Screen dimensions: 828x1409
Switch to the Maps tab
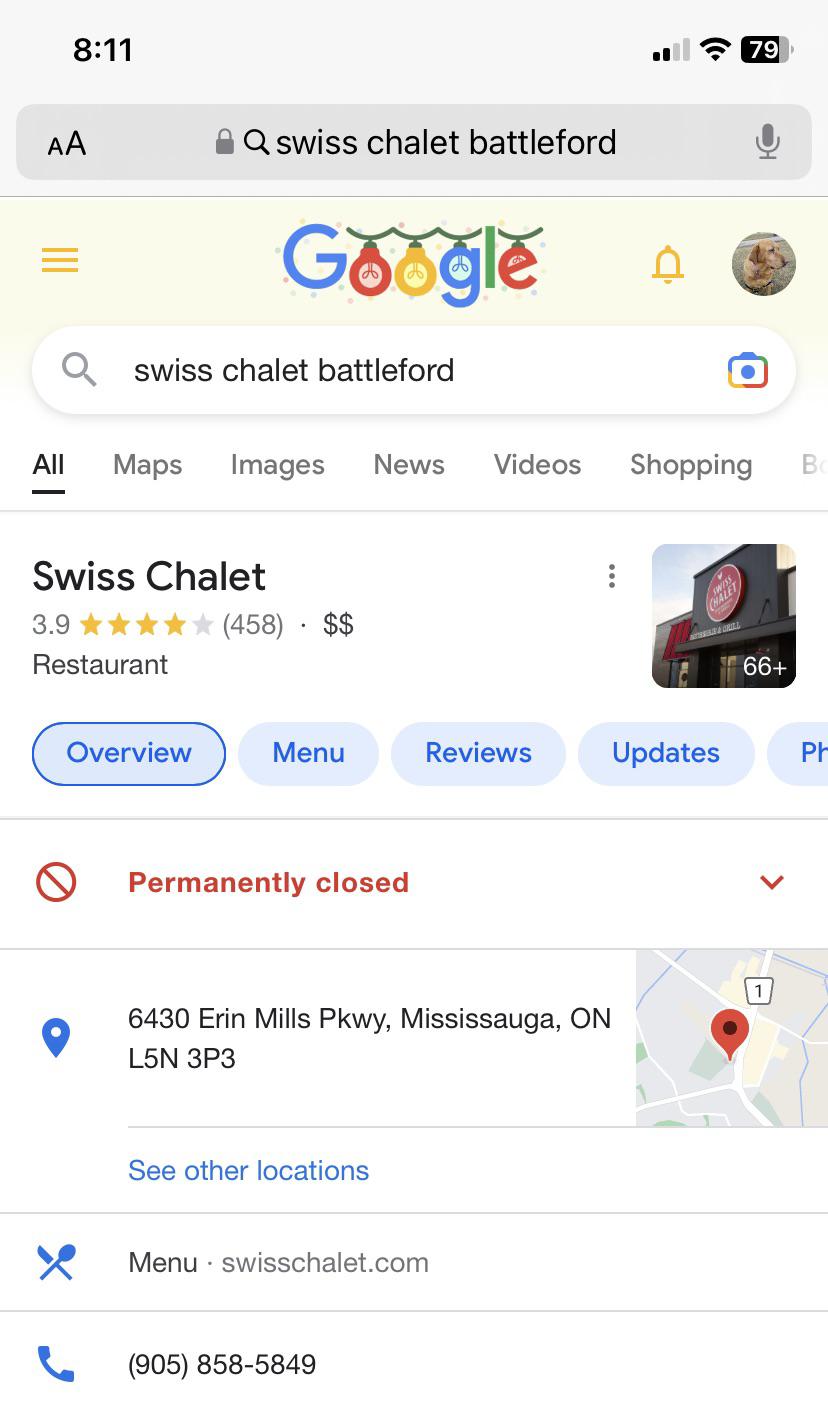tap(146, 464)
